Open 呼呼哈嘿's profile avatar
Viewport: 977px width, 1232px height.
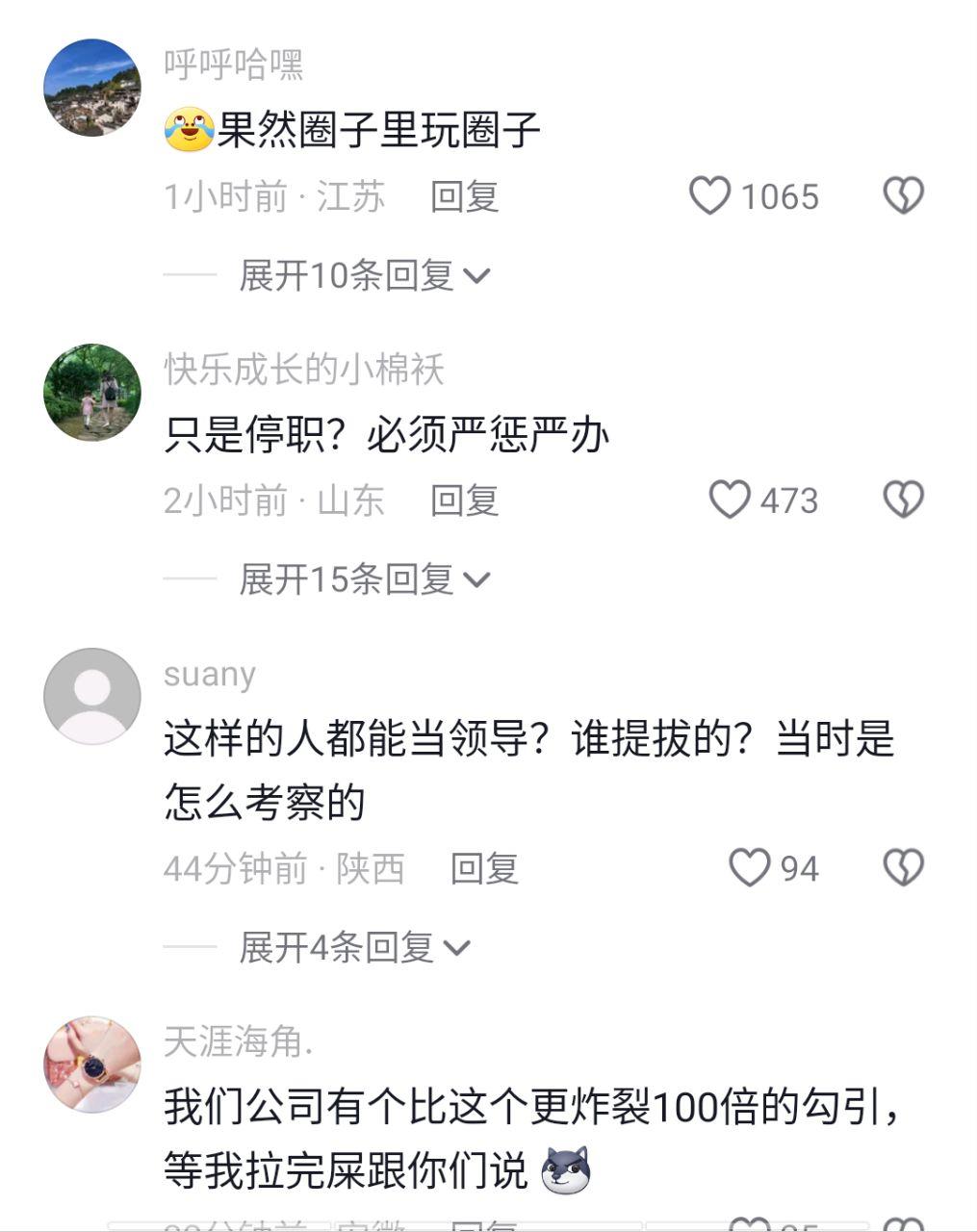pos(92,88)
